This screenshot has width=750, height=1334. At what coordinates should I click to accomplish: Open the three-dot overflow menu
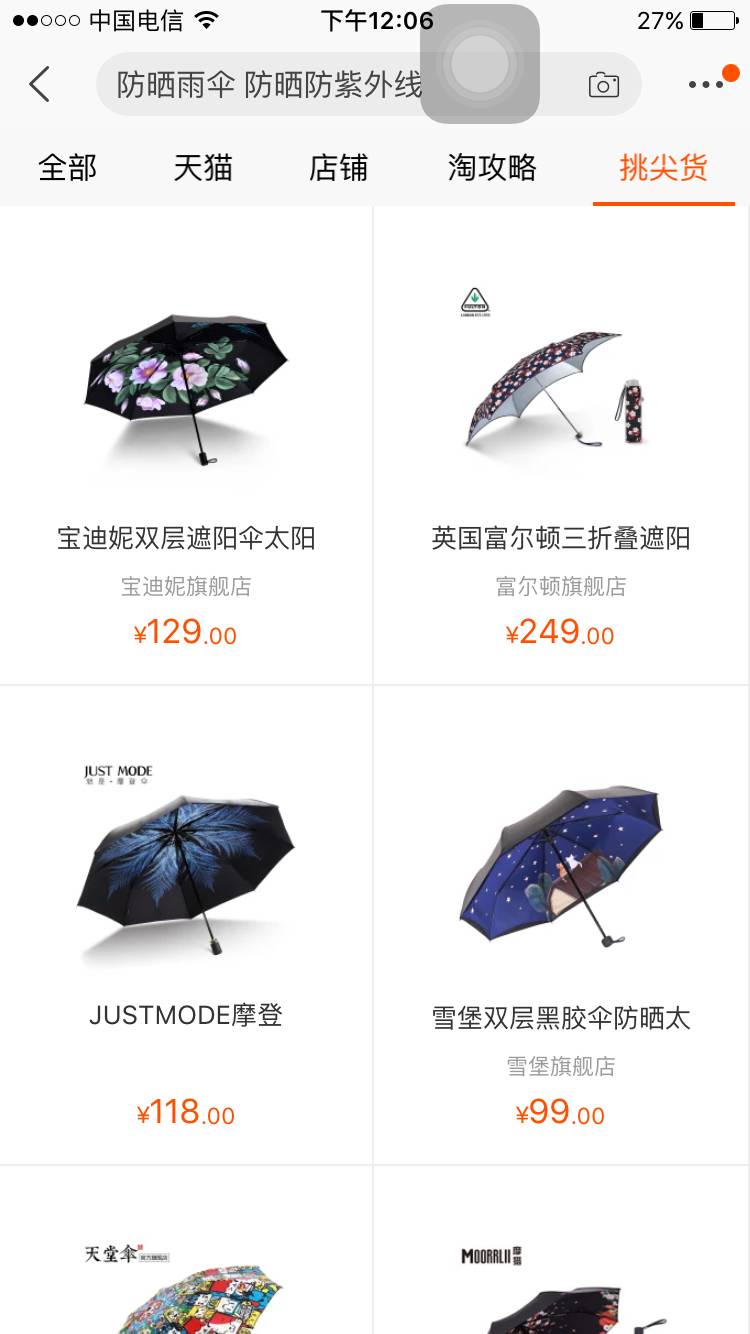(x=706, y=85)
